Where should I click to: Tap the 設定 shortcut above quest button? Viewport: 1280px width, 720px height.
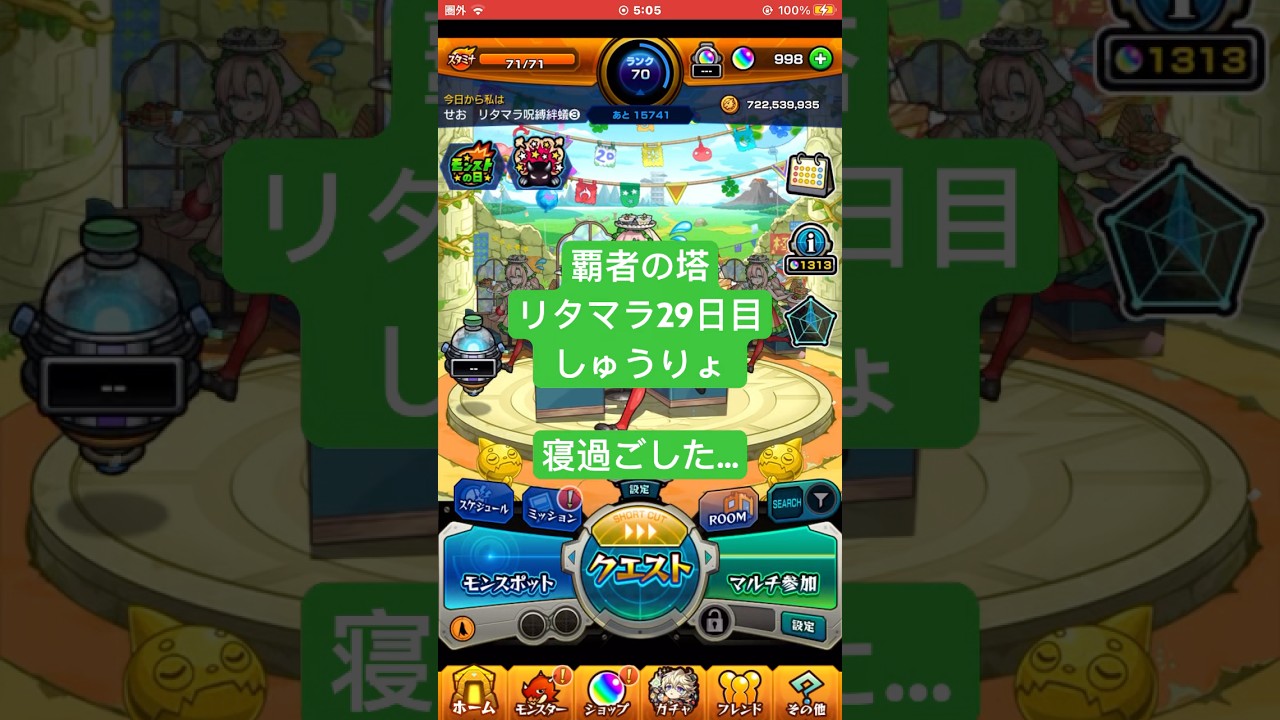pos(640,490)
